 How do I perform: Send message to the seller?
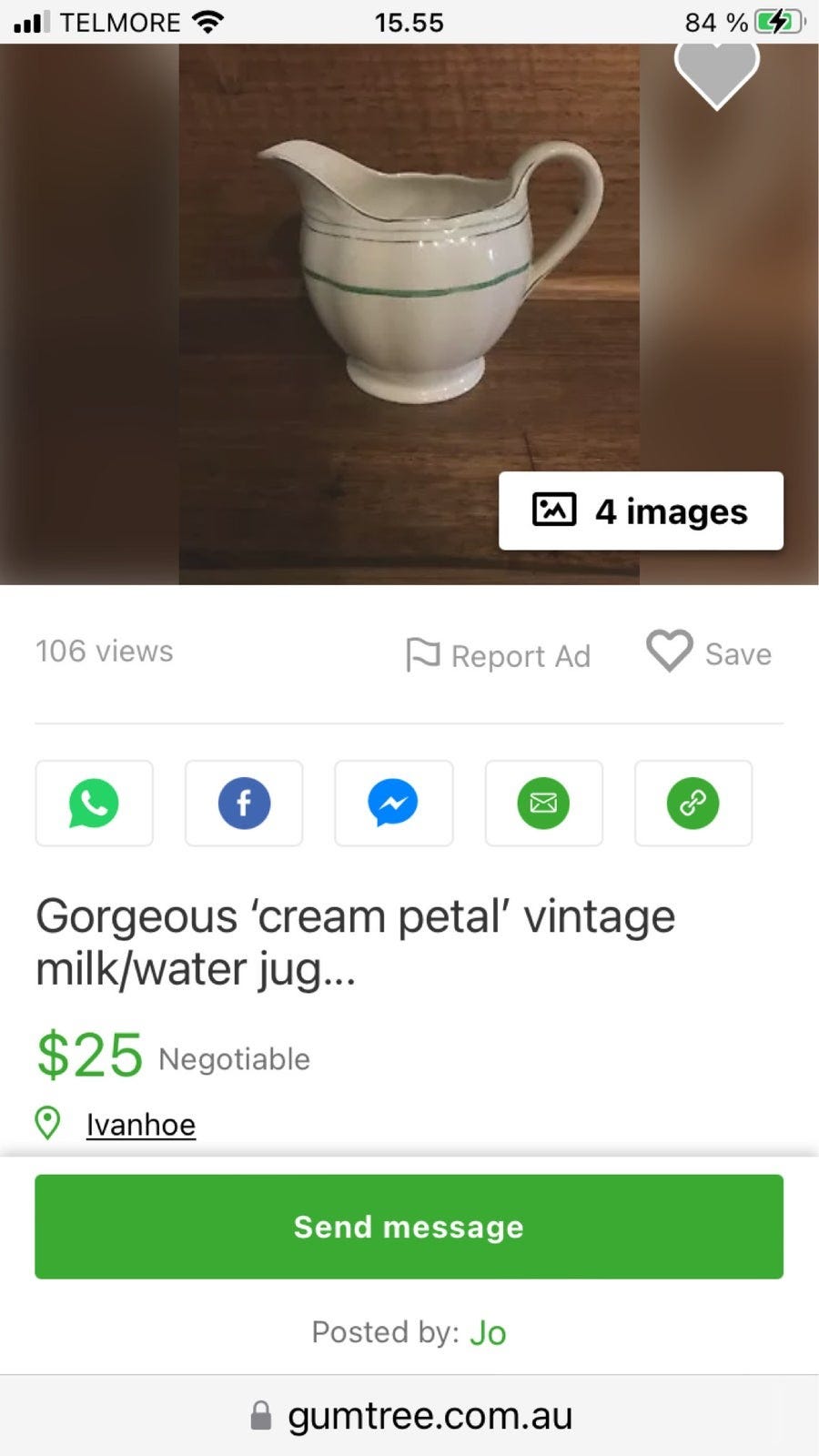(x=409, y=1227)
